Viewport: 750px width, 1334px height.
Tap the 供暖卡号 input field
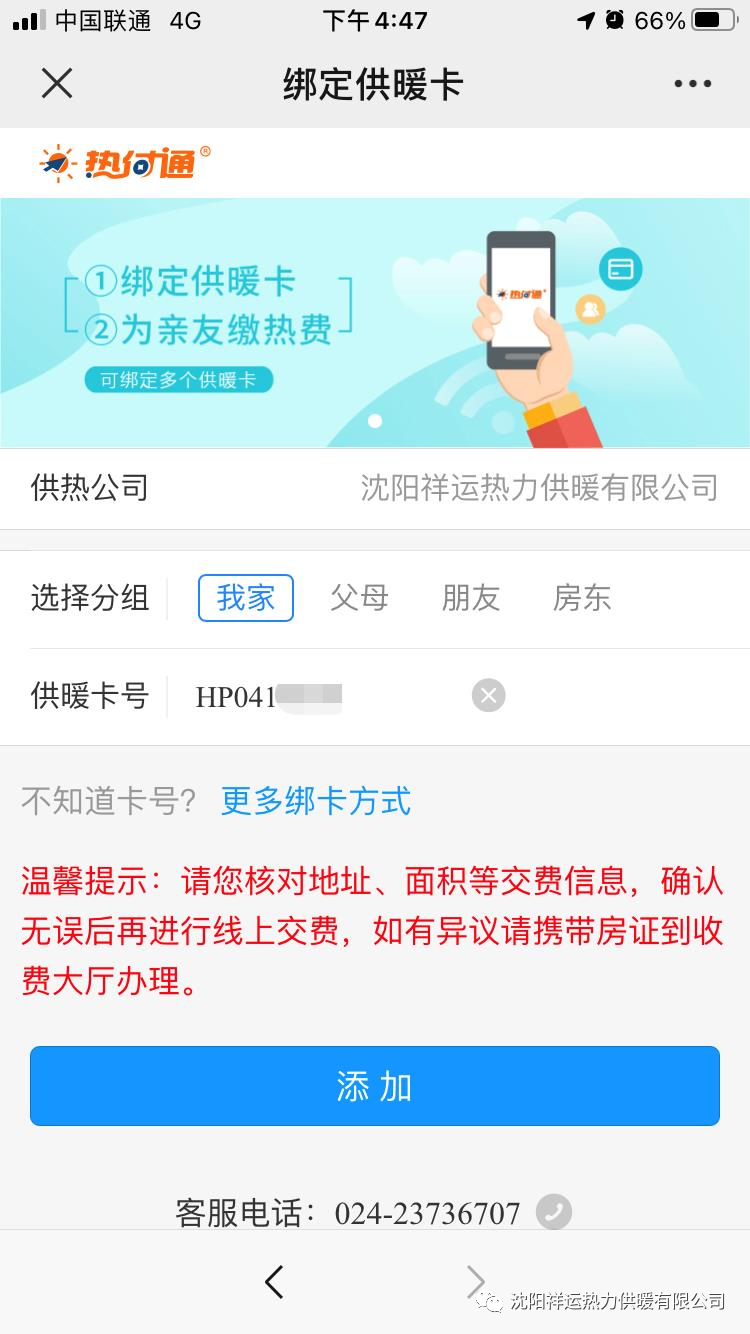click(x=320, y=696)
